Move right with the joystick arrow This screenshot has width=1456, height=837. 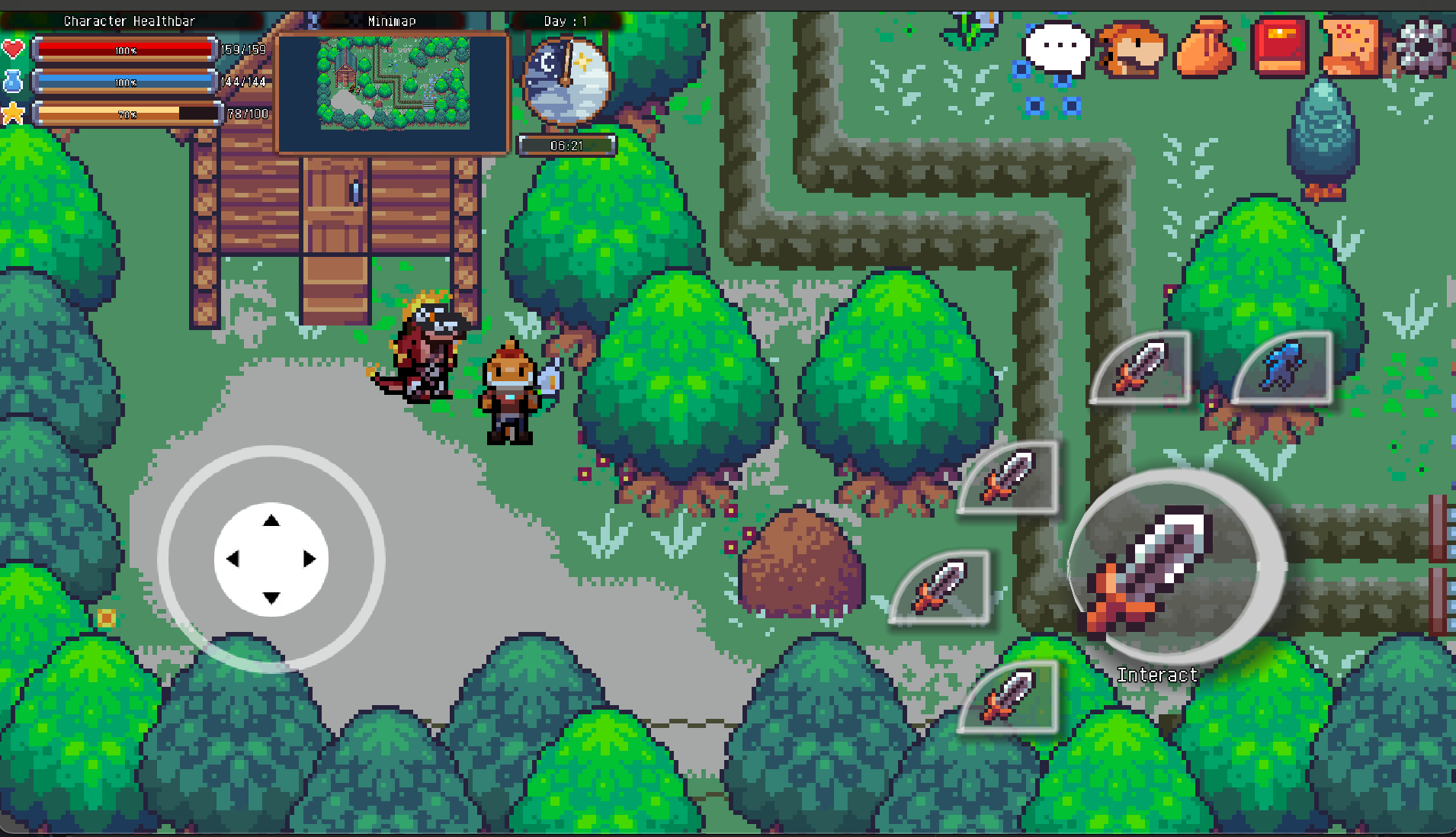(x=309, y=559)
